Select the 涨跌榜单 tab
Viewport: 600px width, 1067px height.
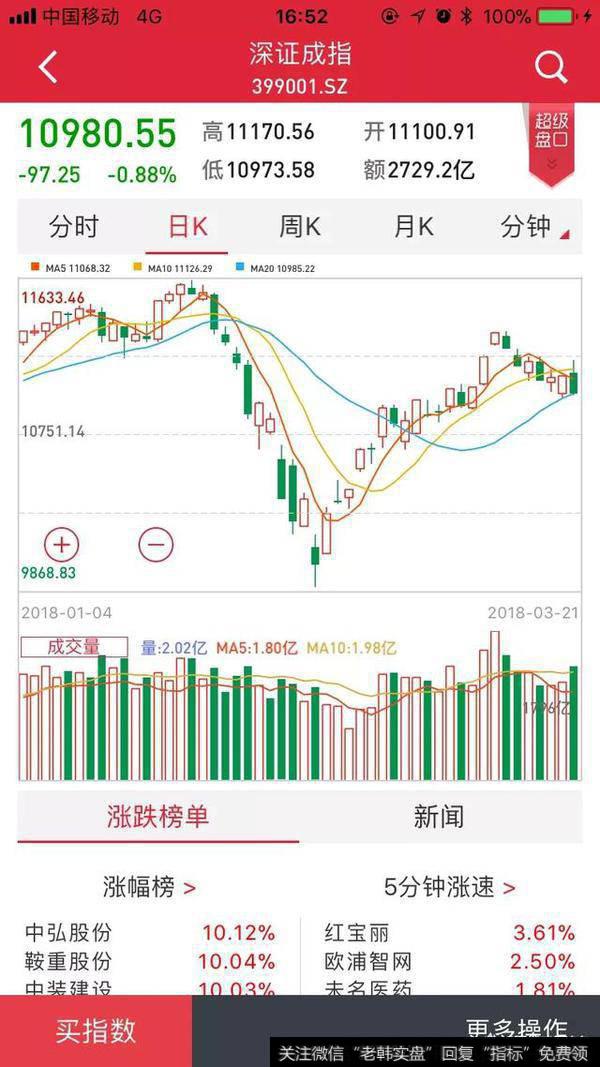[158, 816]
